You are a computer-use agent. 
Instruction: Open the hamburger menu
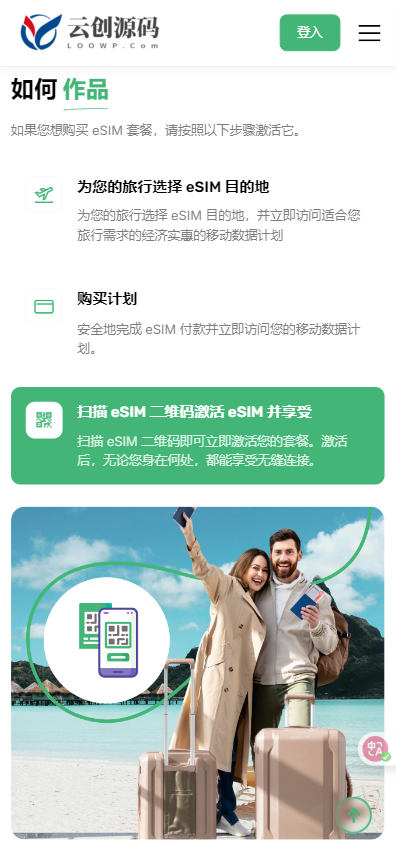click(x=369, y=33)
